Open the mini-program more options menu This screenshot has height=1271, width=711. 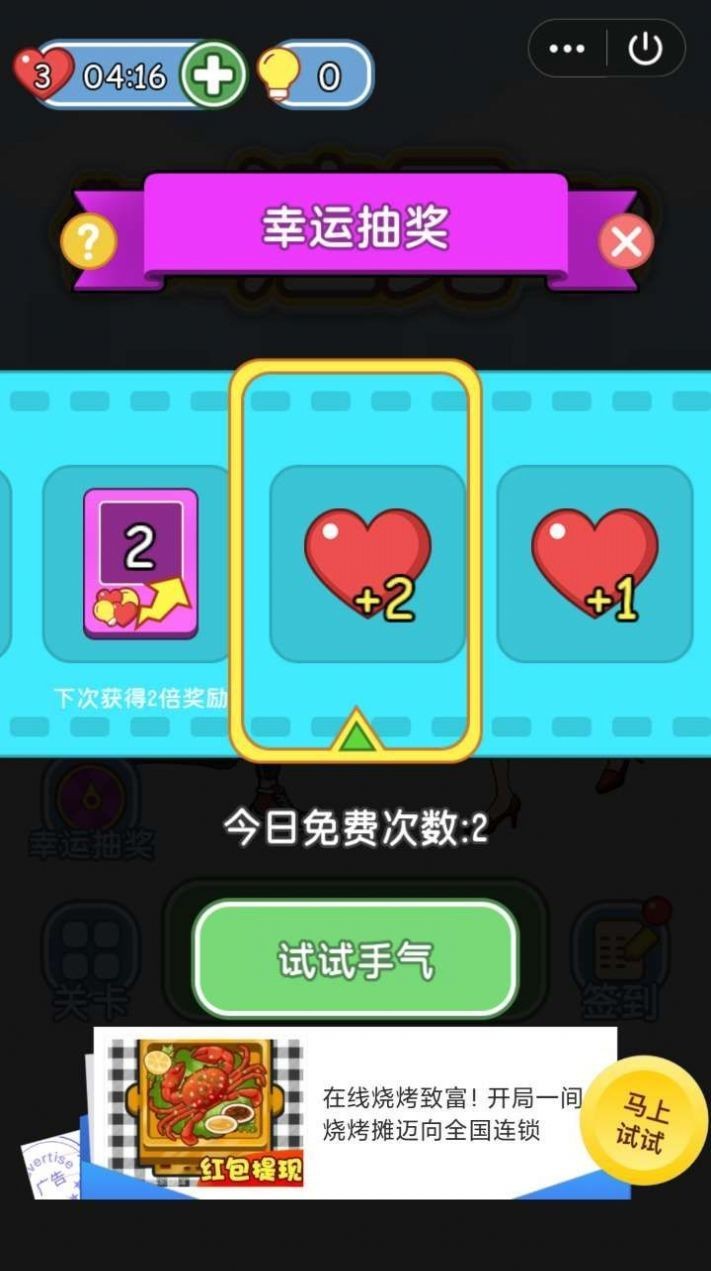point(567,49)
